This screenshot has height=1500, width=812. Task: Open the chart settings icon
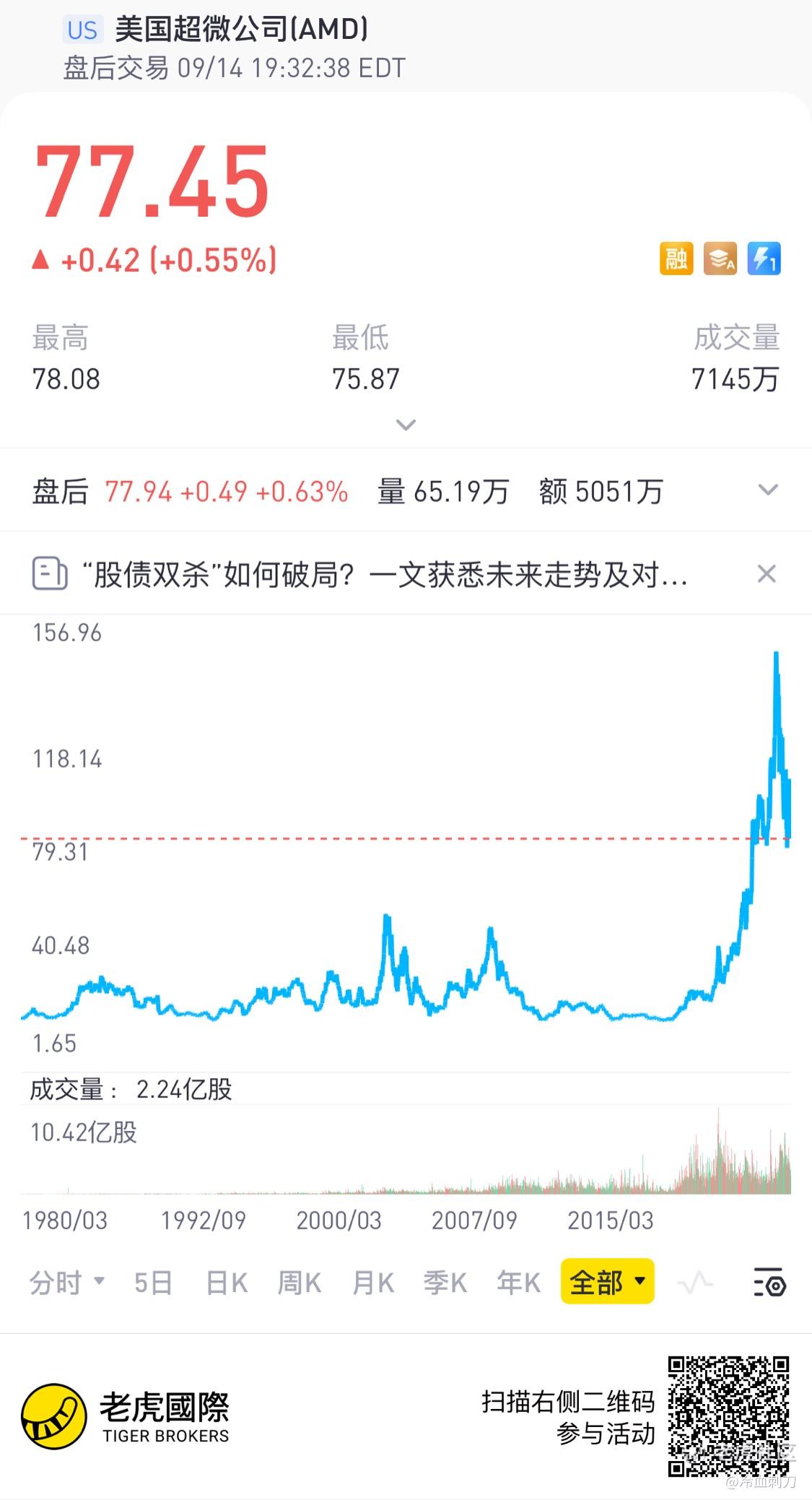click(x=769, y=1283)
